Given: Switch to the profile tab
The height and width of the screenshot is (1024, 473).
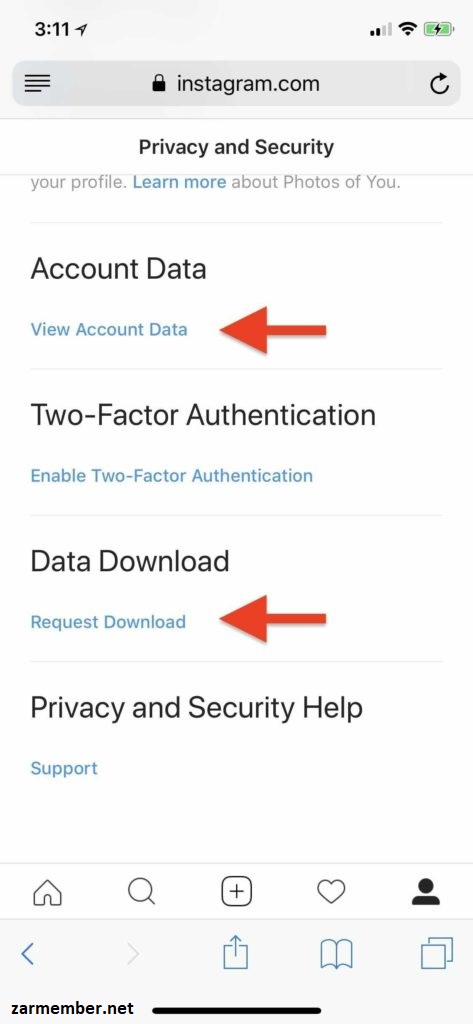Looking at the screenshot, I should click(x=426, y=891).
